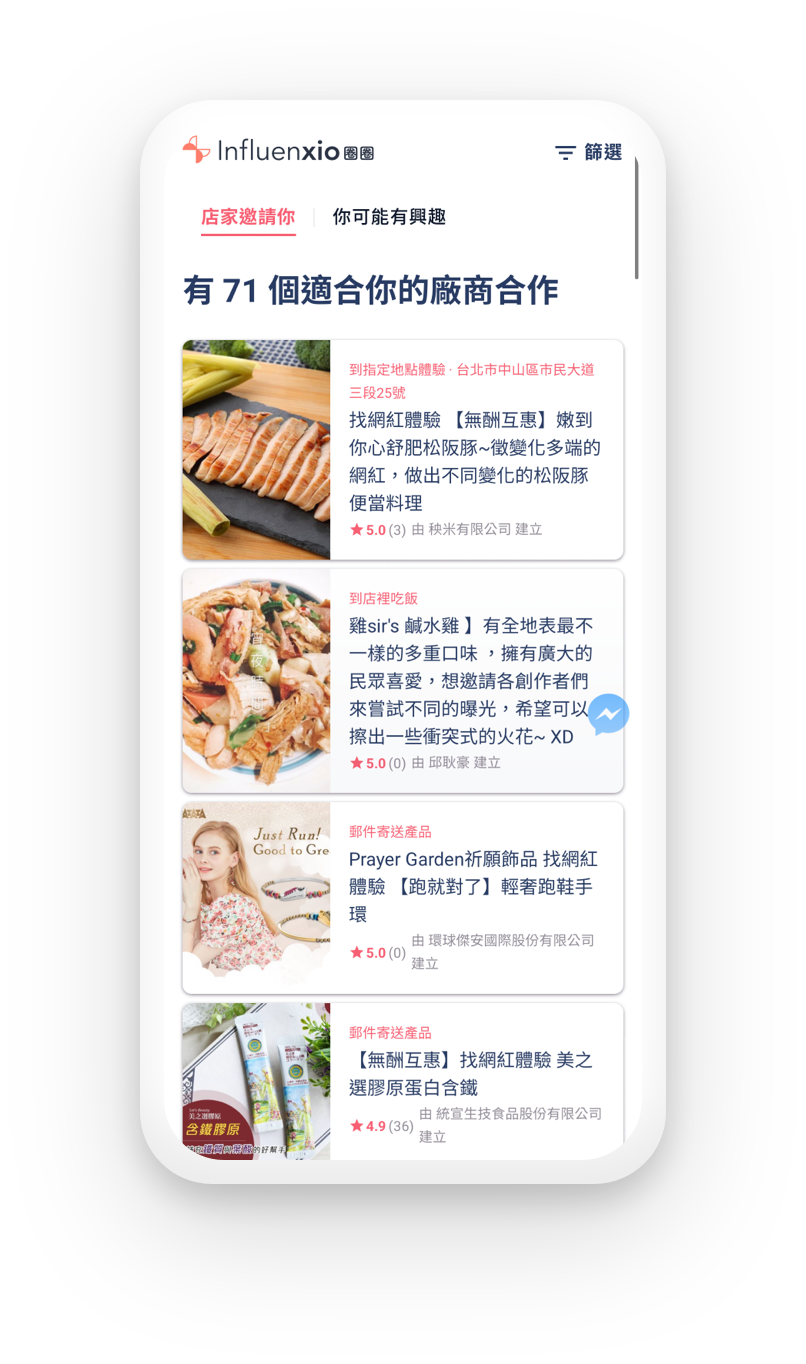Open the Prayer Garden 祈願飾品 card
The width and height of the screenshot is (806, 1364).
402,898
